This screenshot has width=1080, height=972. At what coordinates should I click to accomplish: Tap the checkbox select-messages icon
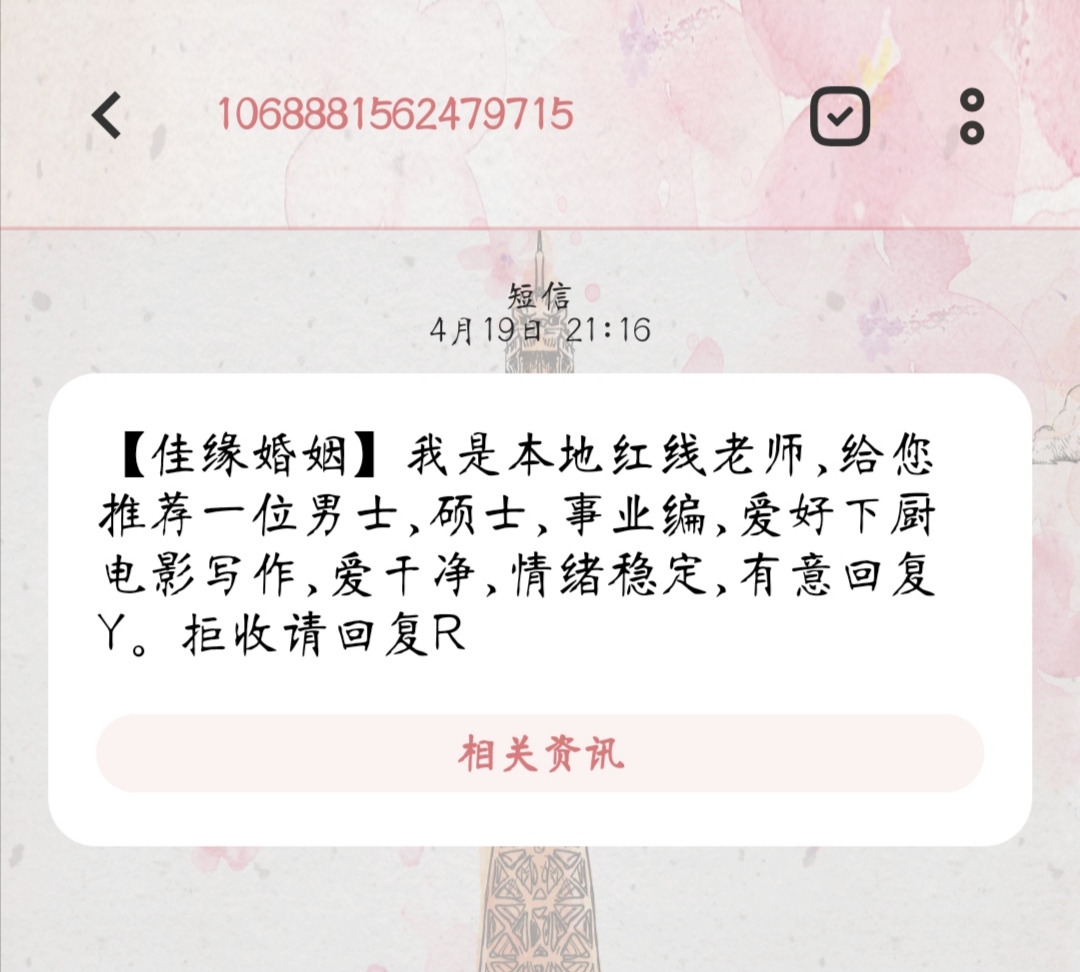(x=839, y=116)
